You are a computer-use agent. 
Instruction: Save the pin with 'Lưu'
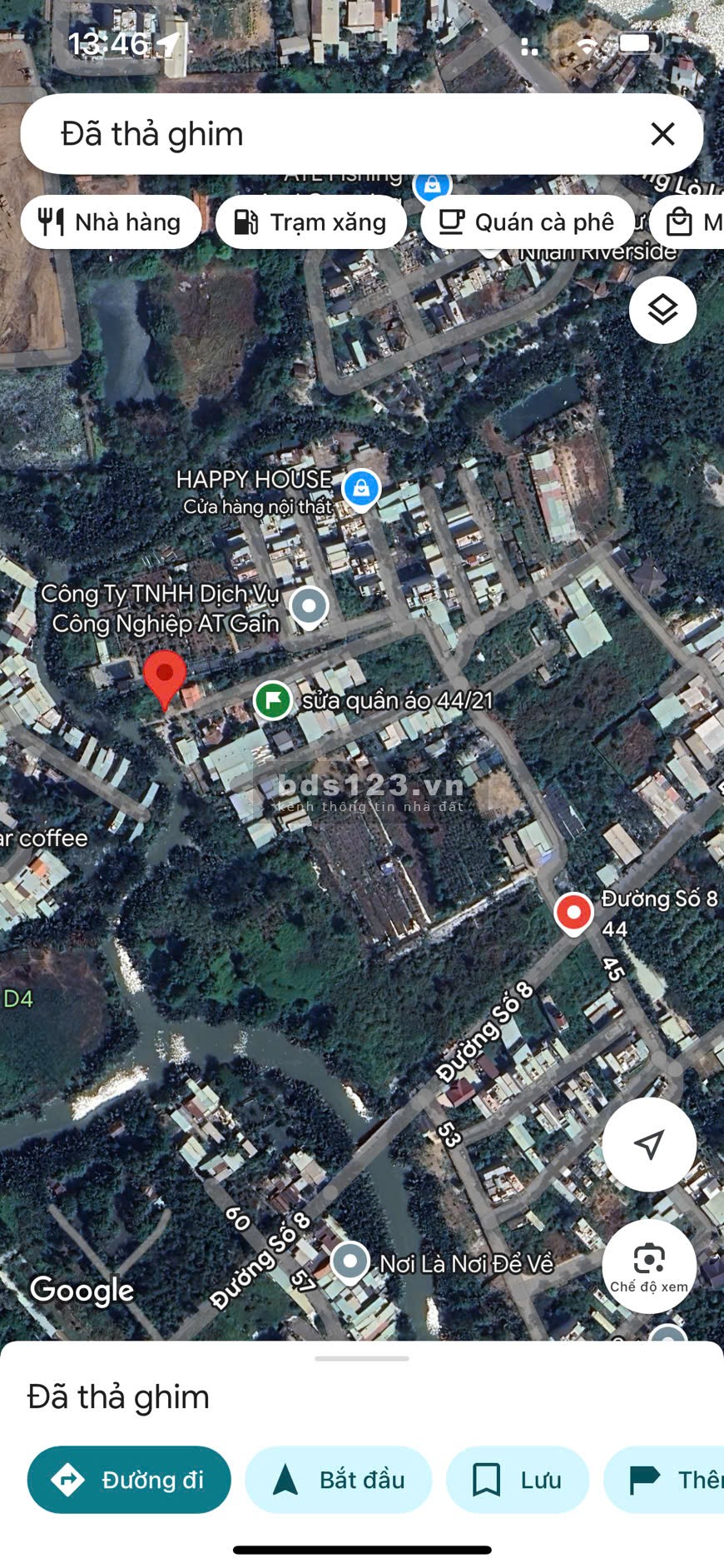(517, 1480)
